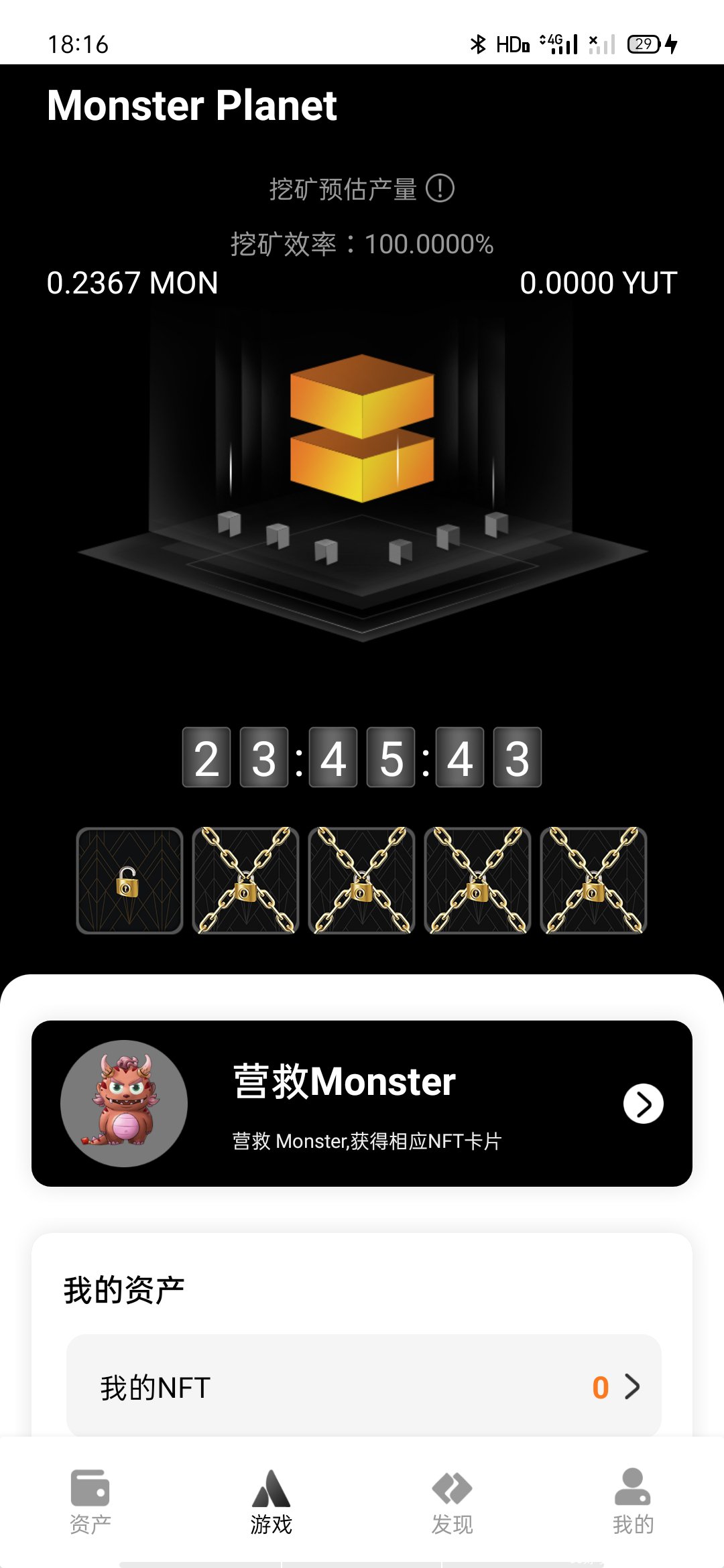The height and width of the screenshot is (1568, 724).
Task: Open the unlocked mining slot
Action: 129,880
